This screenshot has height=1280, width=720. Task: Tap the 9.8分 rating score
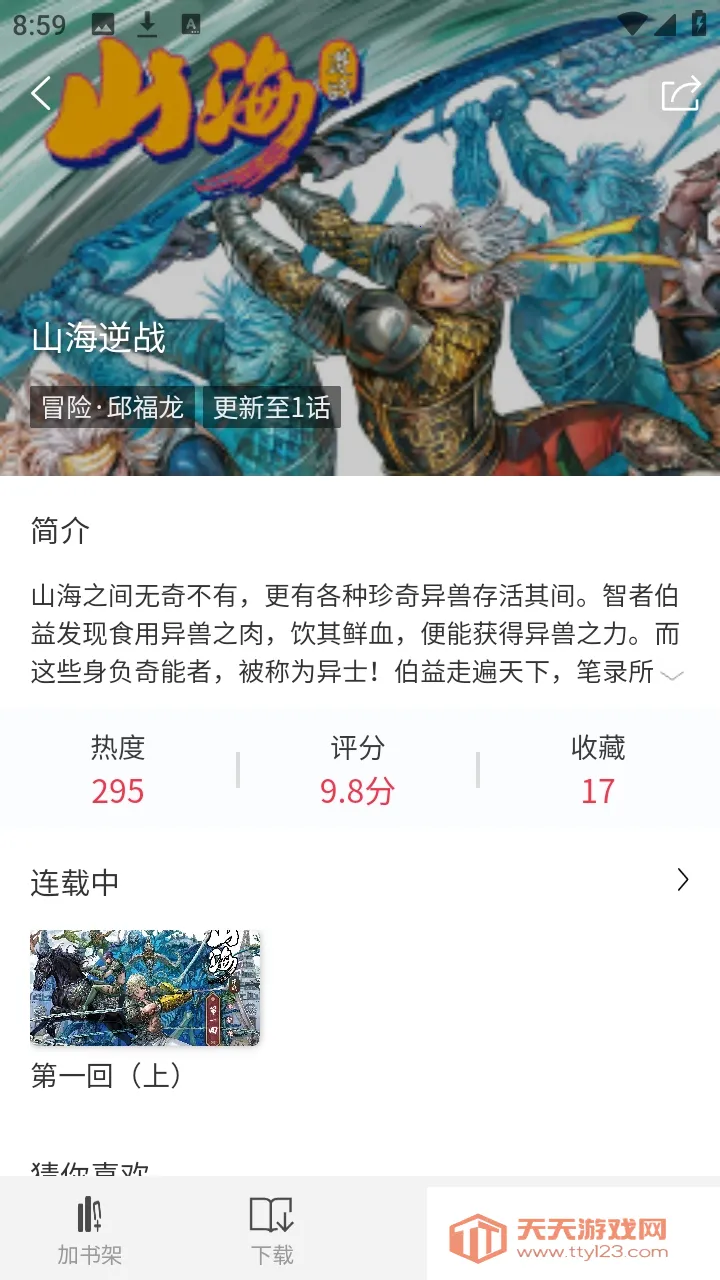click(357, 791)
